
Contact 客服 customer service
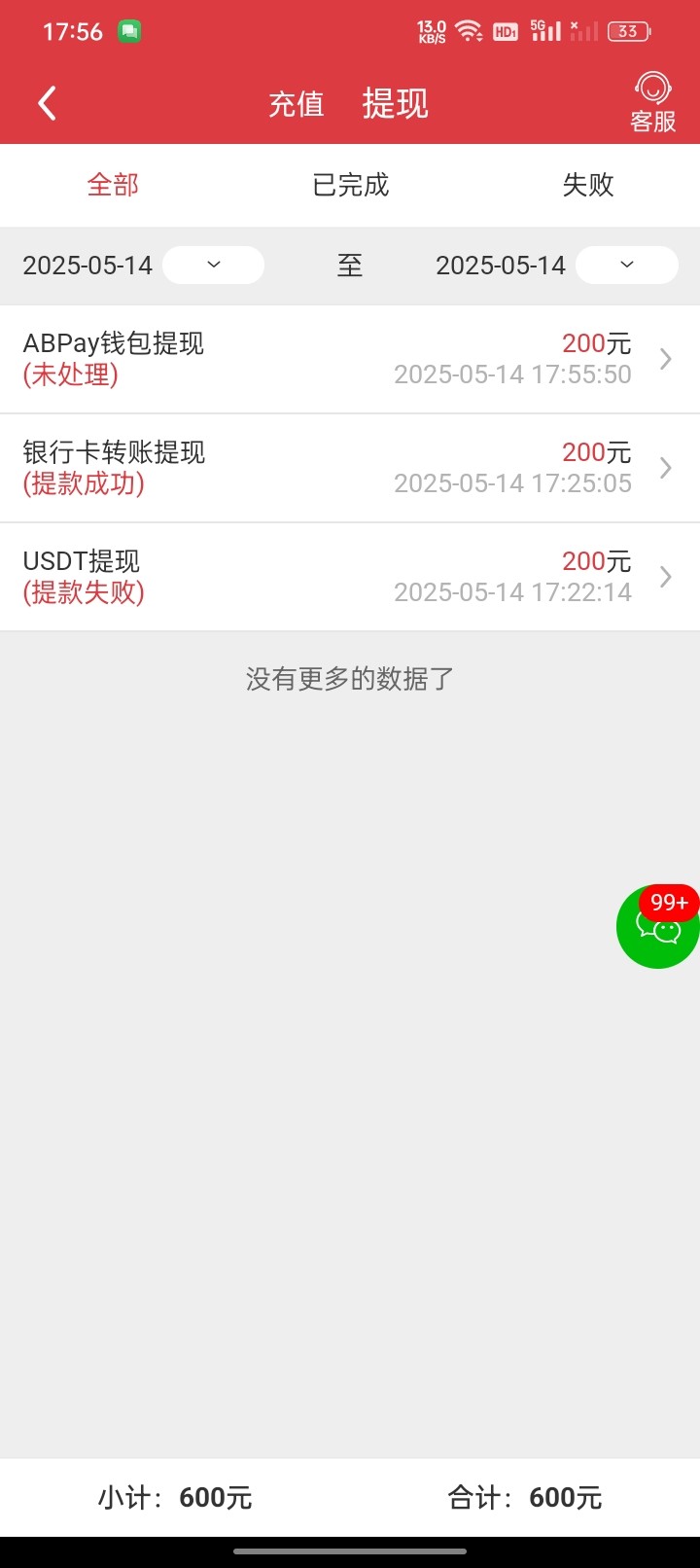coord(652,102)
